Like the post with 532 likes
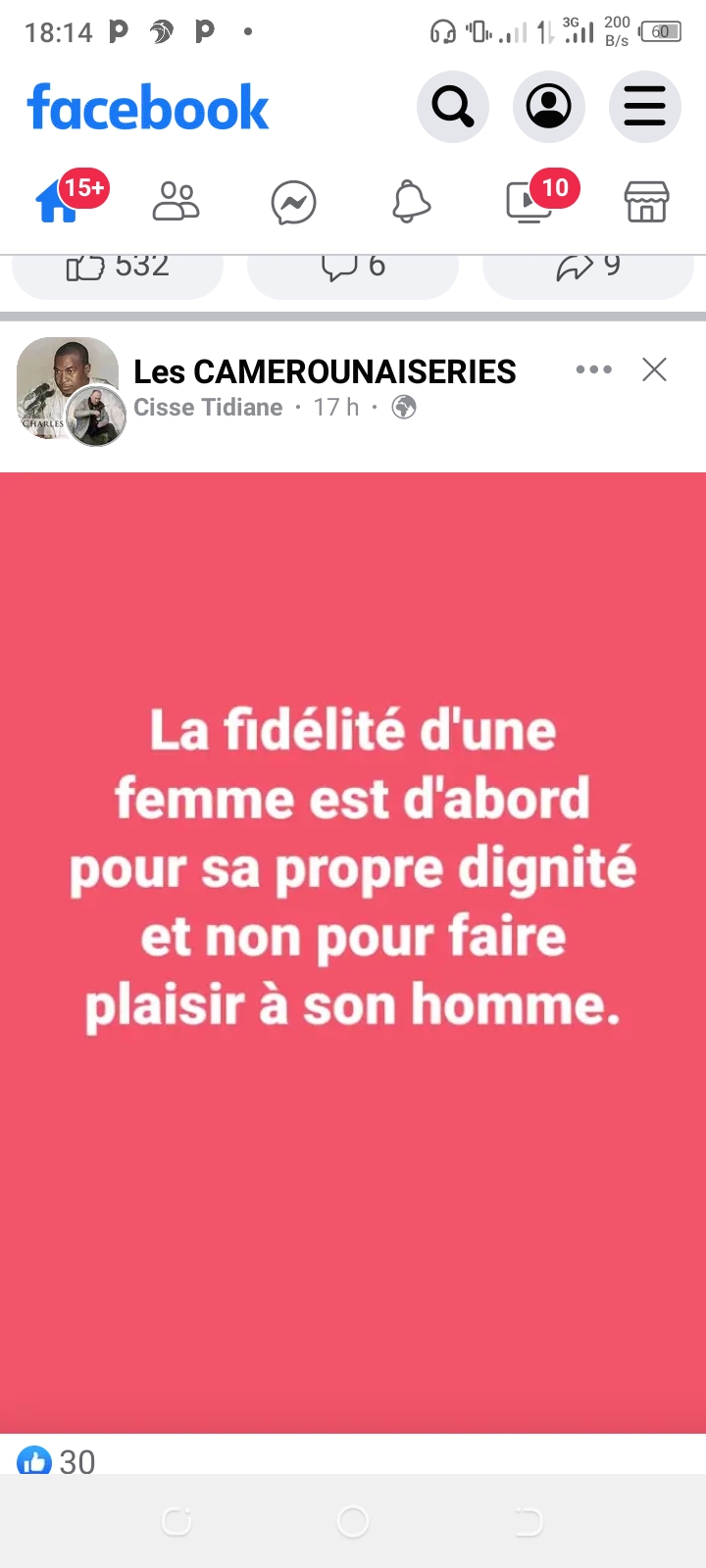706x1568 pixels. pos(118,269)
